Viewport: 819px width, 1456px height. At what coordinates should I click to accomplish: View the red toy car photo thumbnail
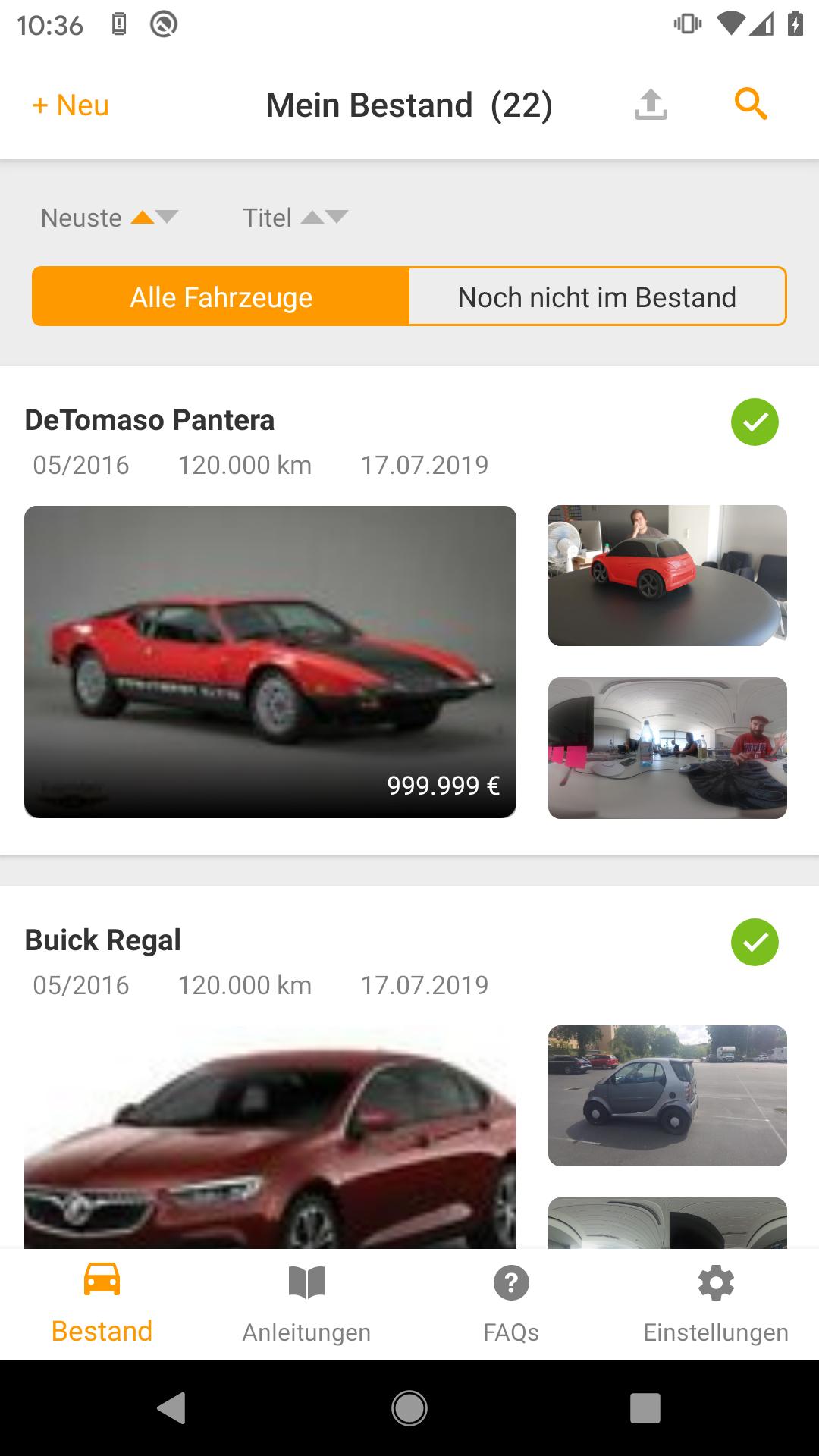667,576
